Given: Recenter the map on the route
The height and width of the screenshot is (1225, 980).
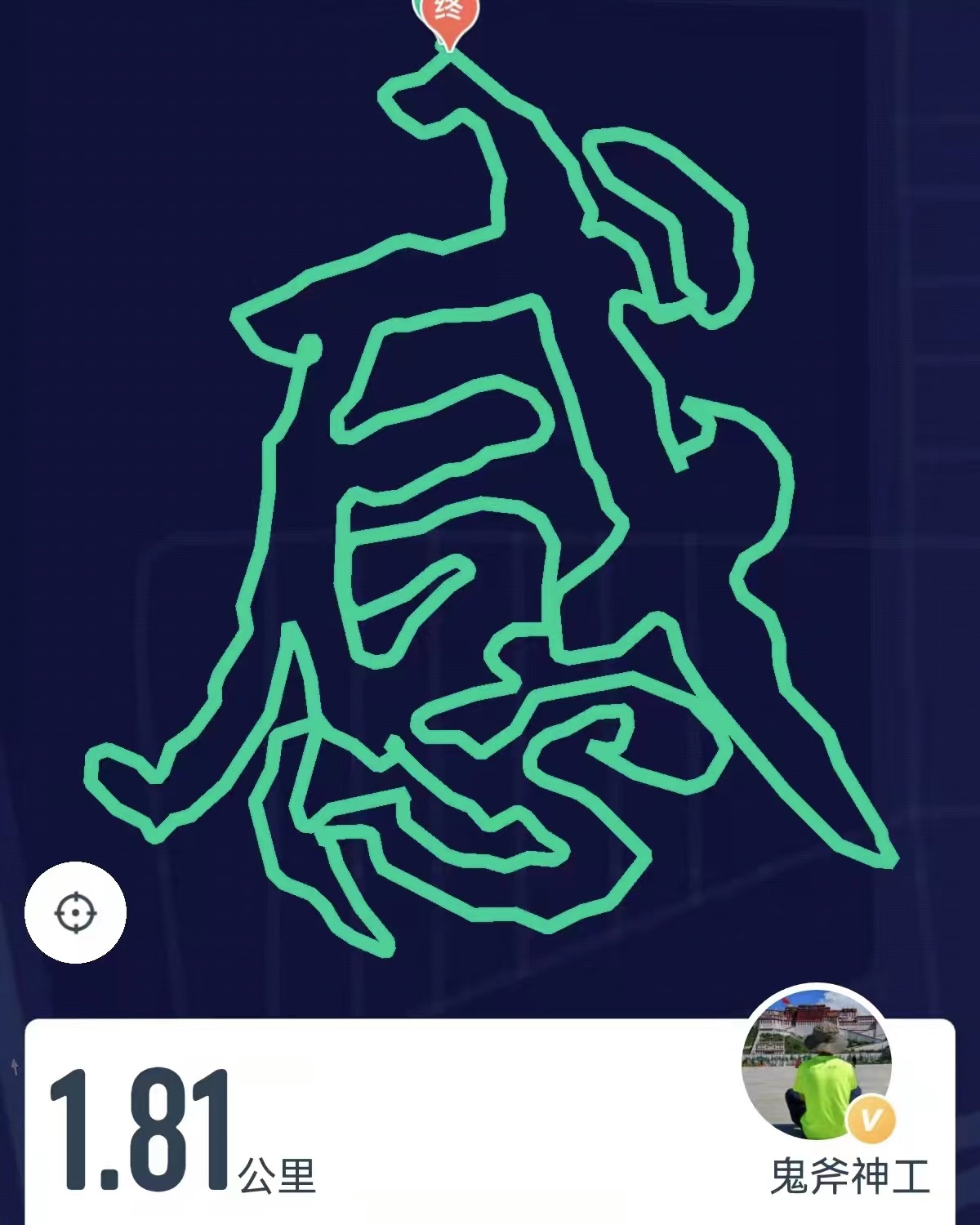Looking at the screenshot, I should (x=75, y=912).
